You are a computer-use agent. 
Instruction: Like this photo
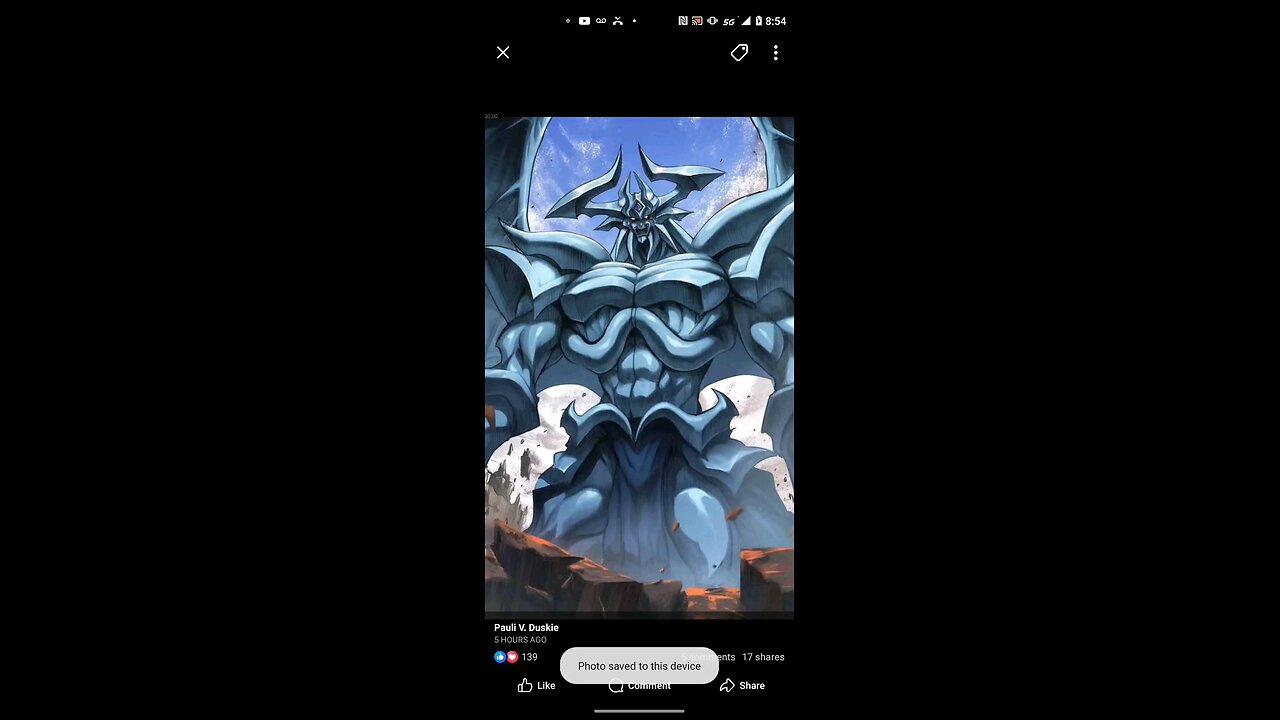tap(537, 685)
